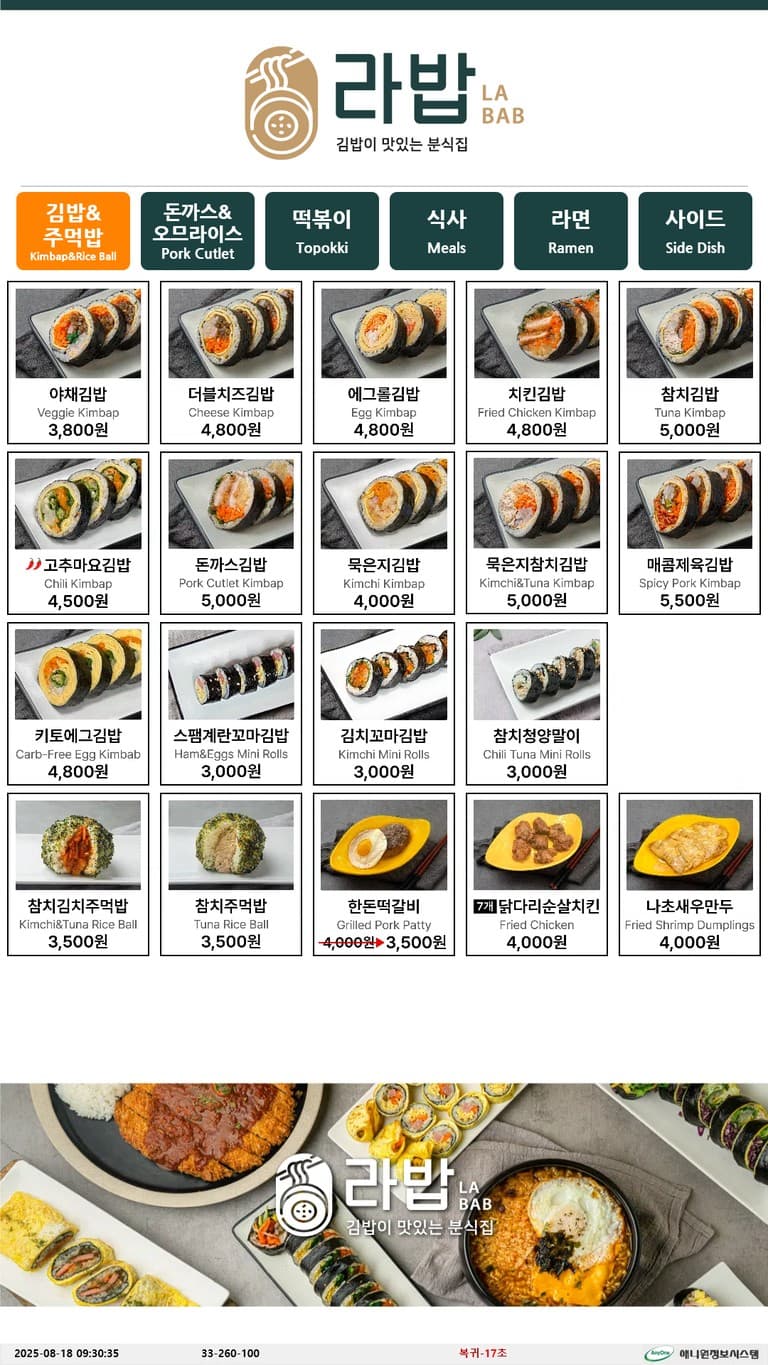This screenshot has width=768, height=1365.
Task: Select the 야채김밥 Veggie Kimbap item
Action: [78, 361]
